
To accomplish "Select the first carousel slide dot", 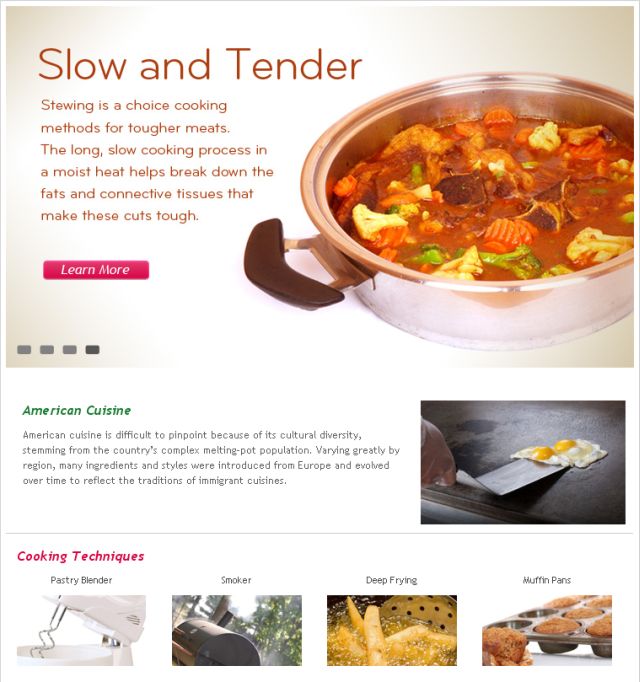I will (x=24, y=350).
